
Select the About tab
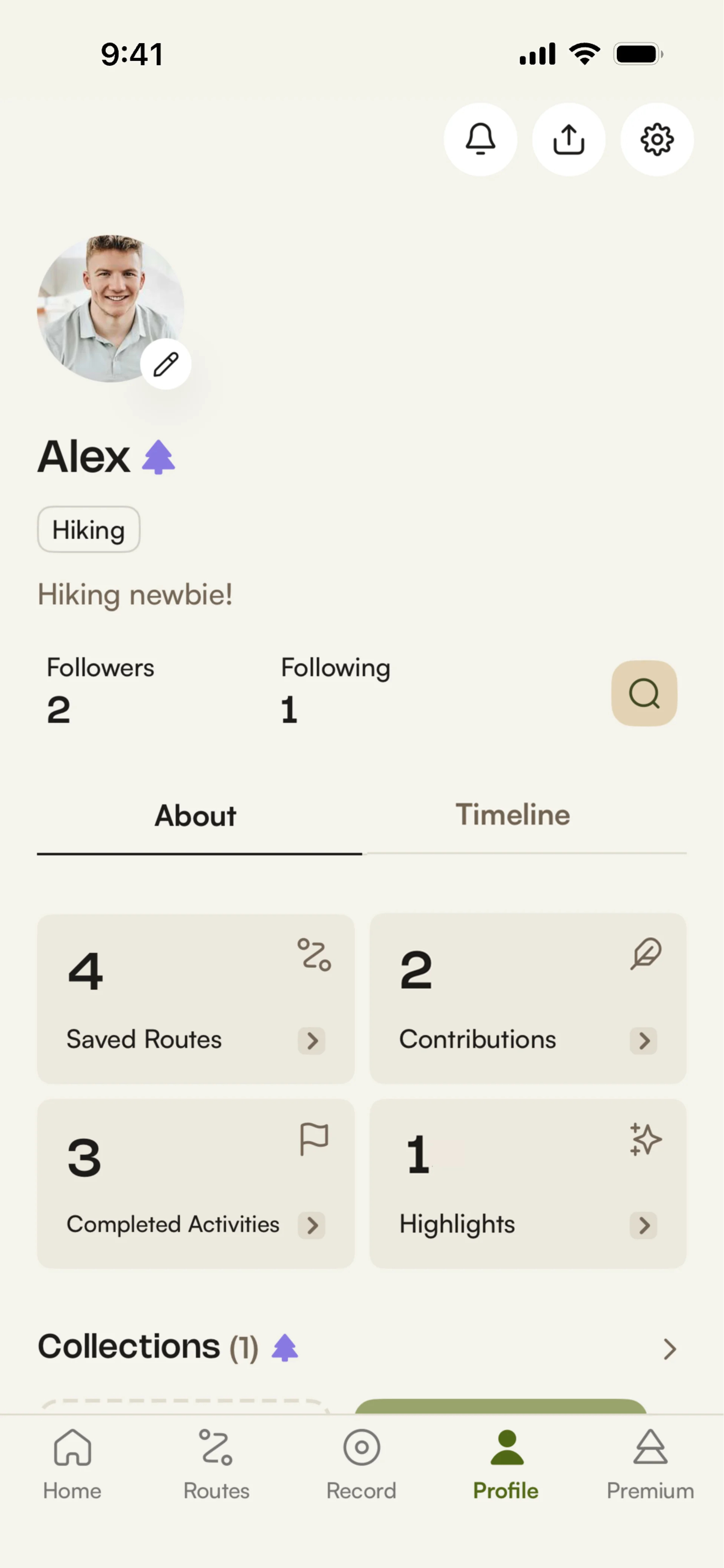coord(195,815)
